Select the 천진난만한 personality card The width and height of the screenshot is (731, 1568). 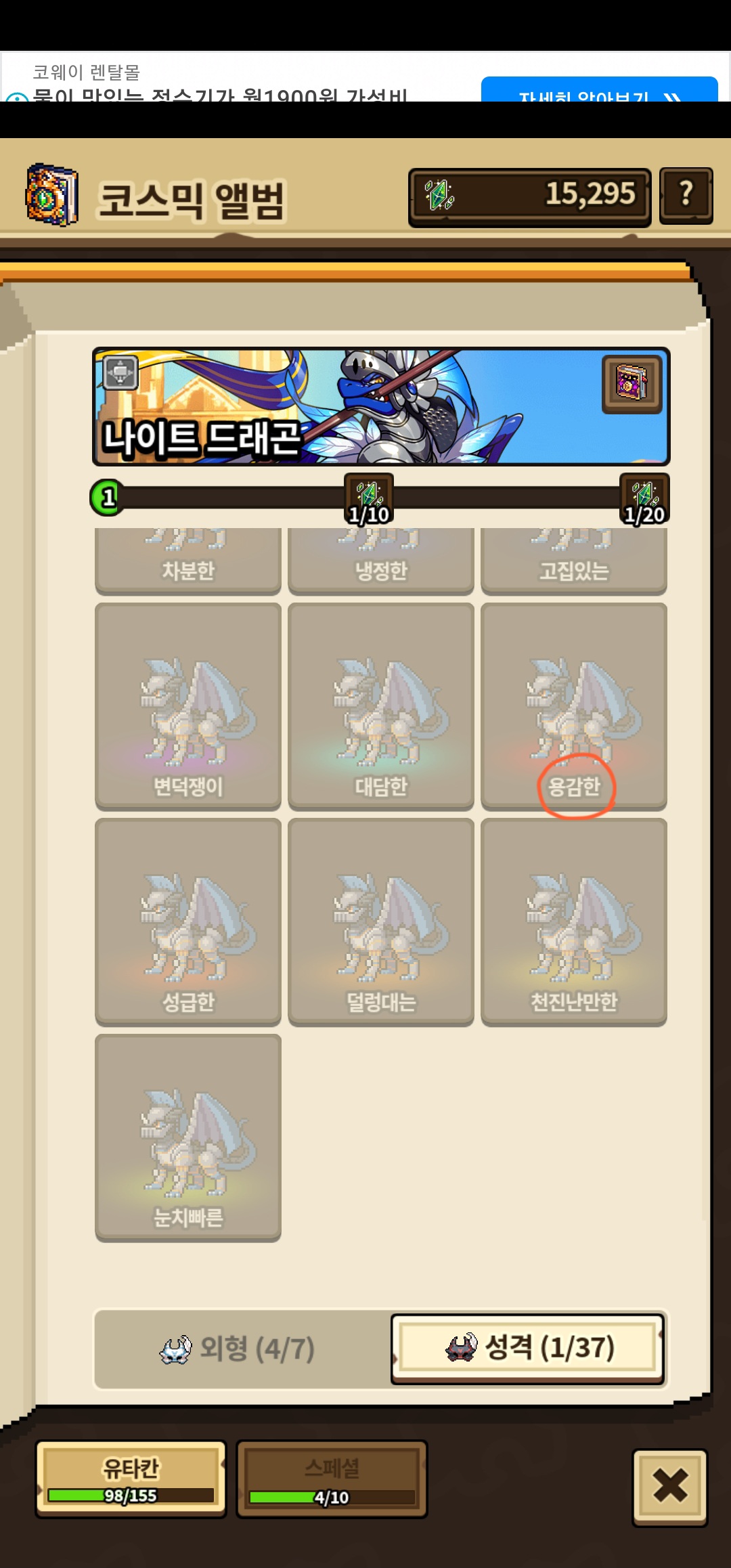(574, 921)
